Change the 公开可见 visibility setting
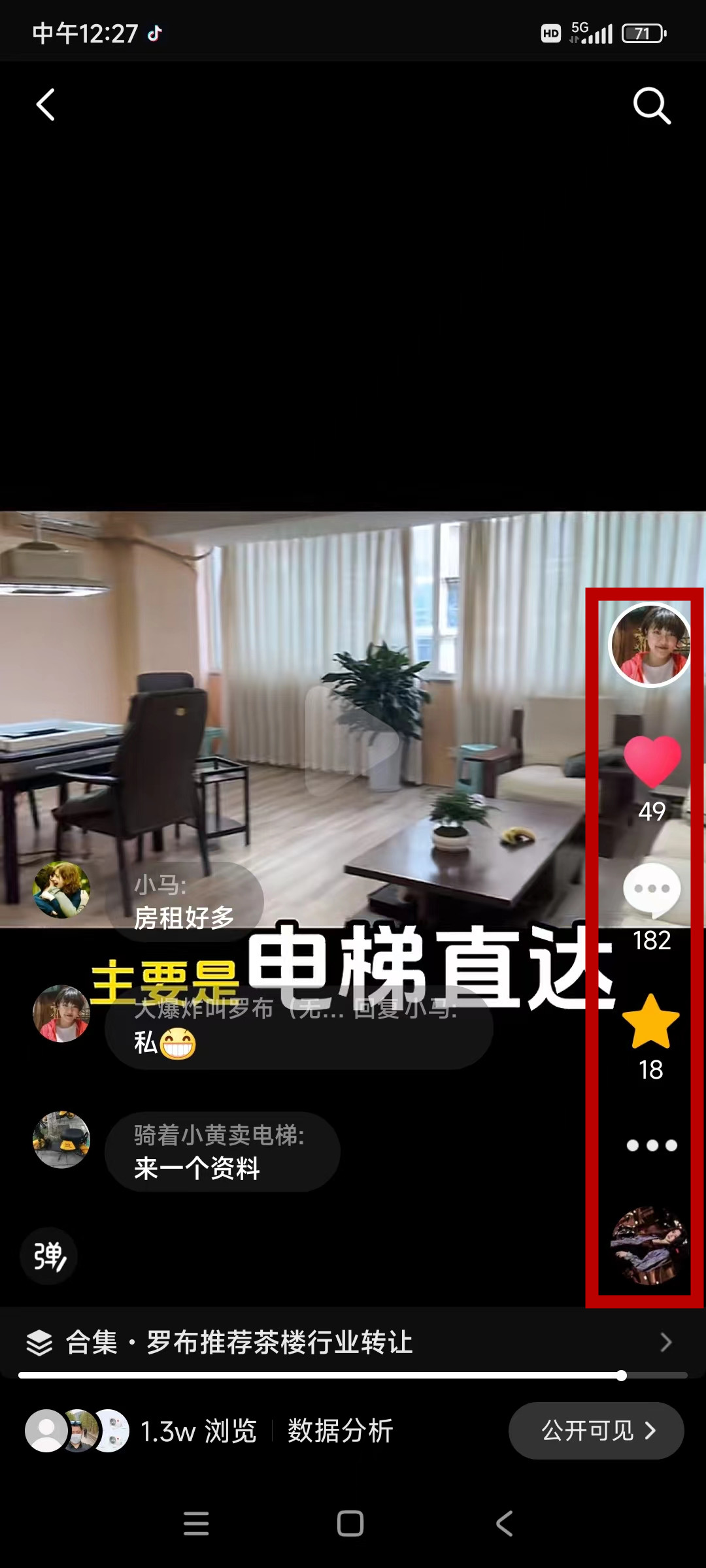This screenshot has width=706, height=1568. pos(596,1431)
